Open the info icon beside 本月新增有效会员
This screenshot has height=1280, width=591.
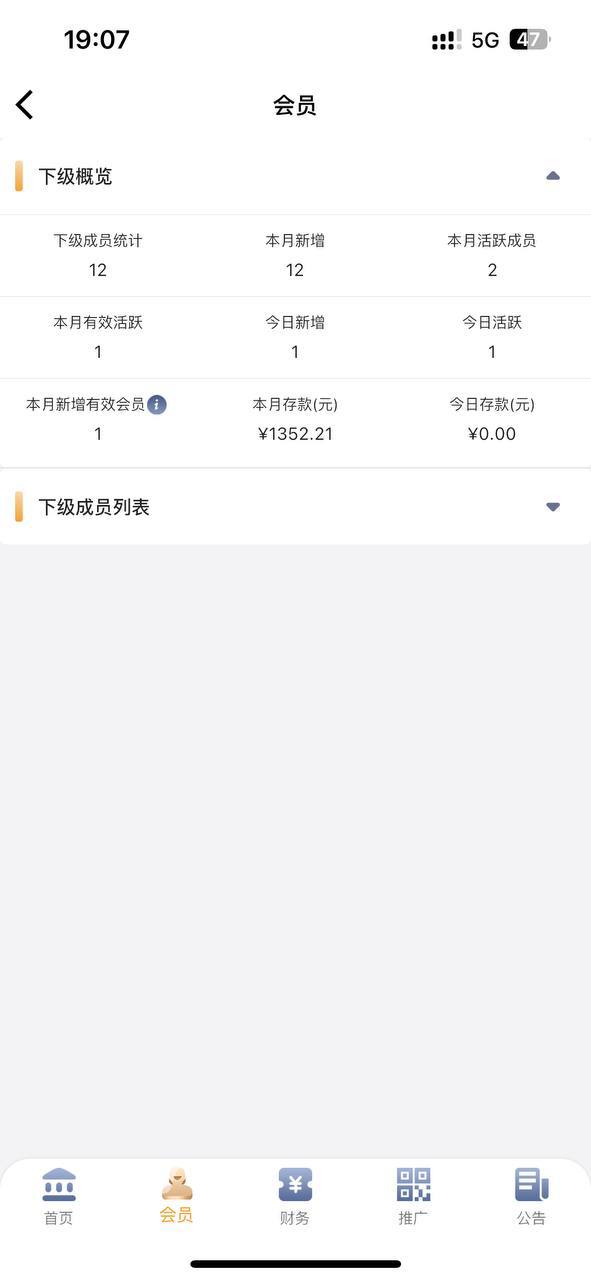[x=157, y=405]
